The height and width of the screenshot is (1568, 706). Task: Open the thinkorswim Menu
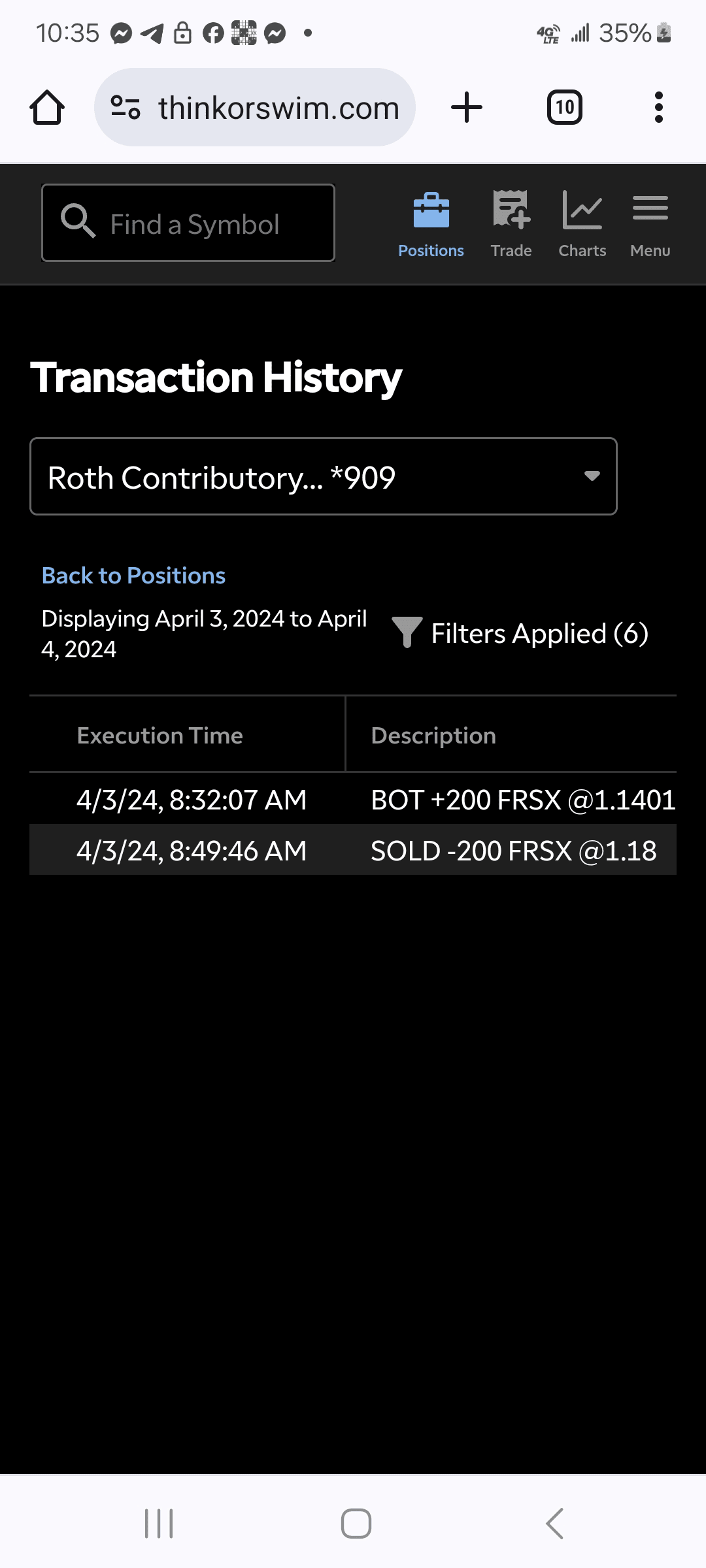[650, 225]
